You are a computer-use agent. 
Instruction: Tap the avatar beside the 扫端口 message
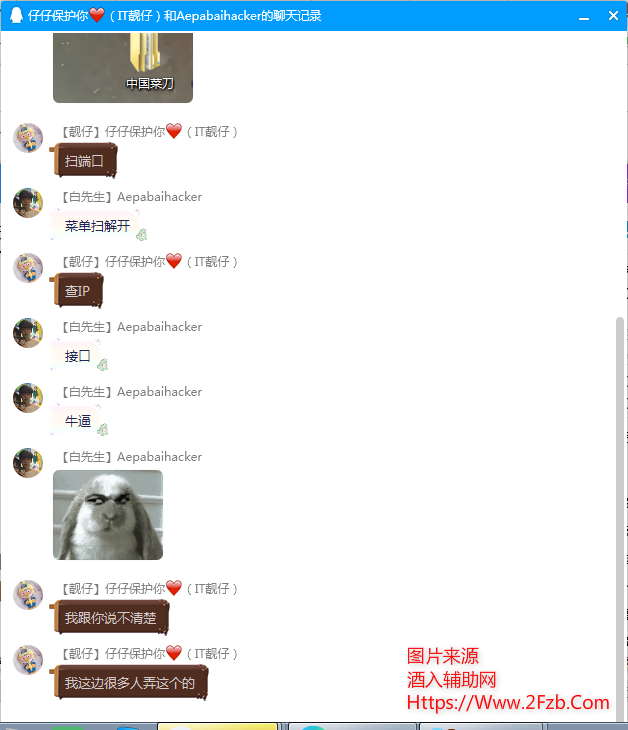click(x=28, y=138)
